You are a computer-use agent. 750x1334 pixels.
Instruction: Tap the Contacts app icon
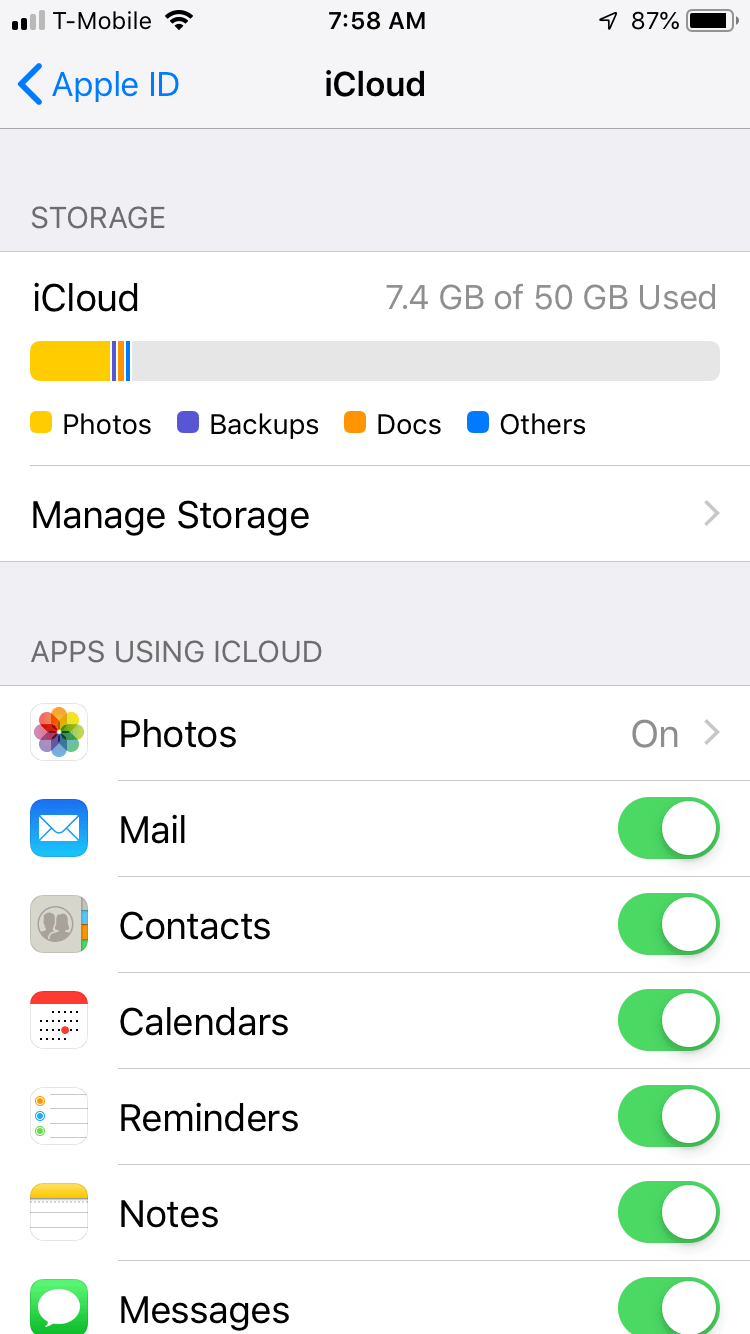pos(59,924)
